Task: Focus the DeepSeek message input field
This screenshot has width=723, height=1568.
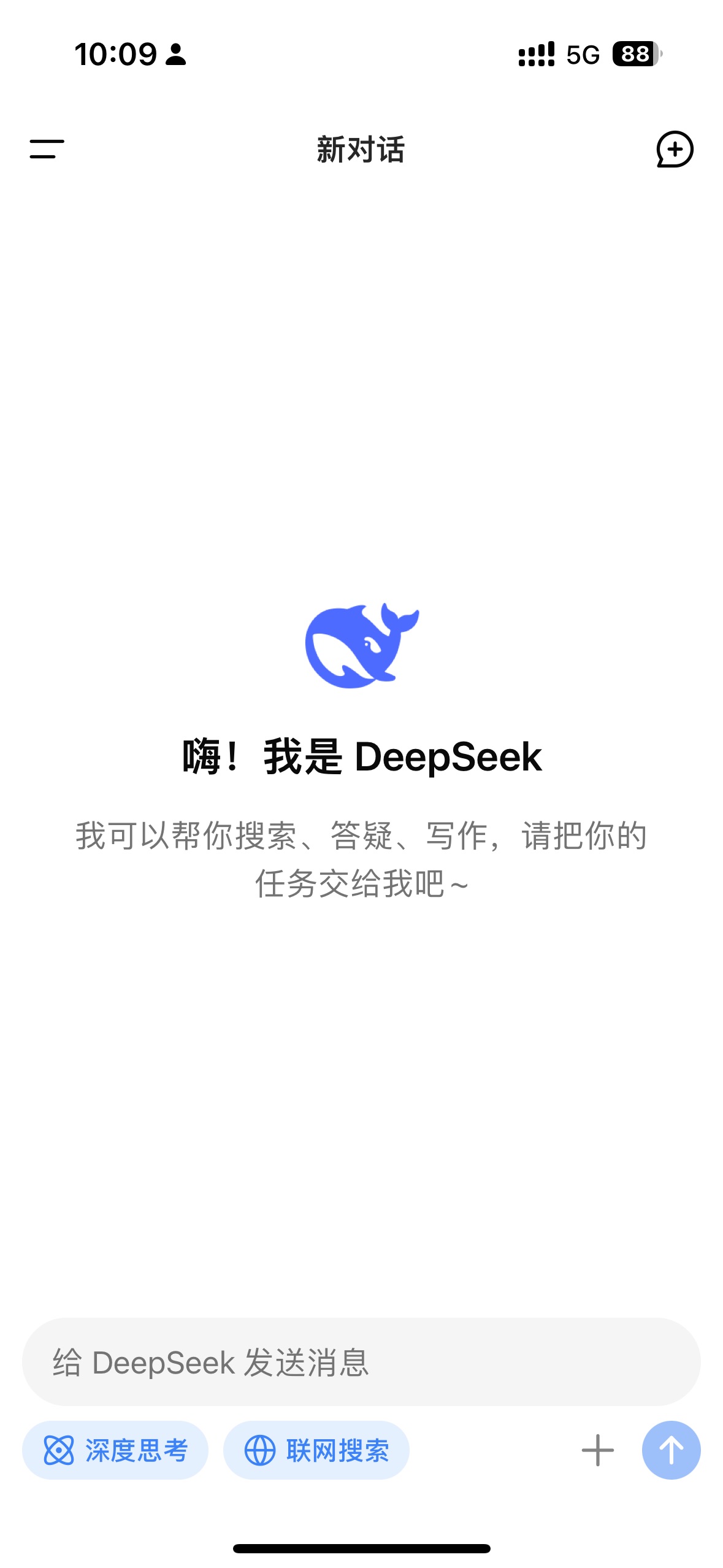Action: tap(361, 1362)
